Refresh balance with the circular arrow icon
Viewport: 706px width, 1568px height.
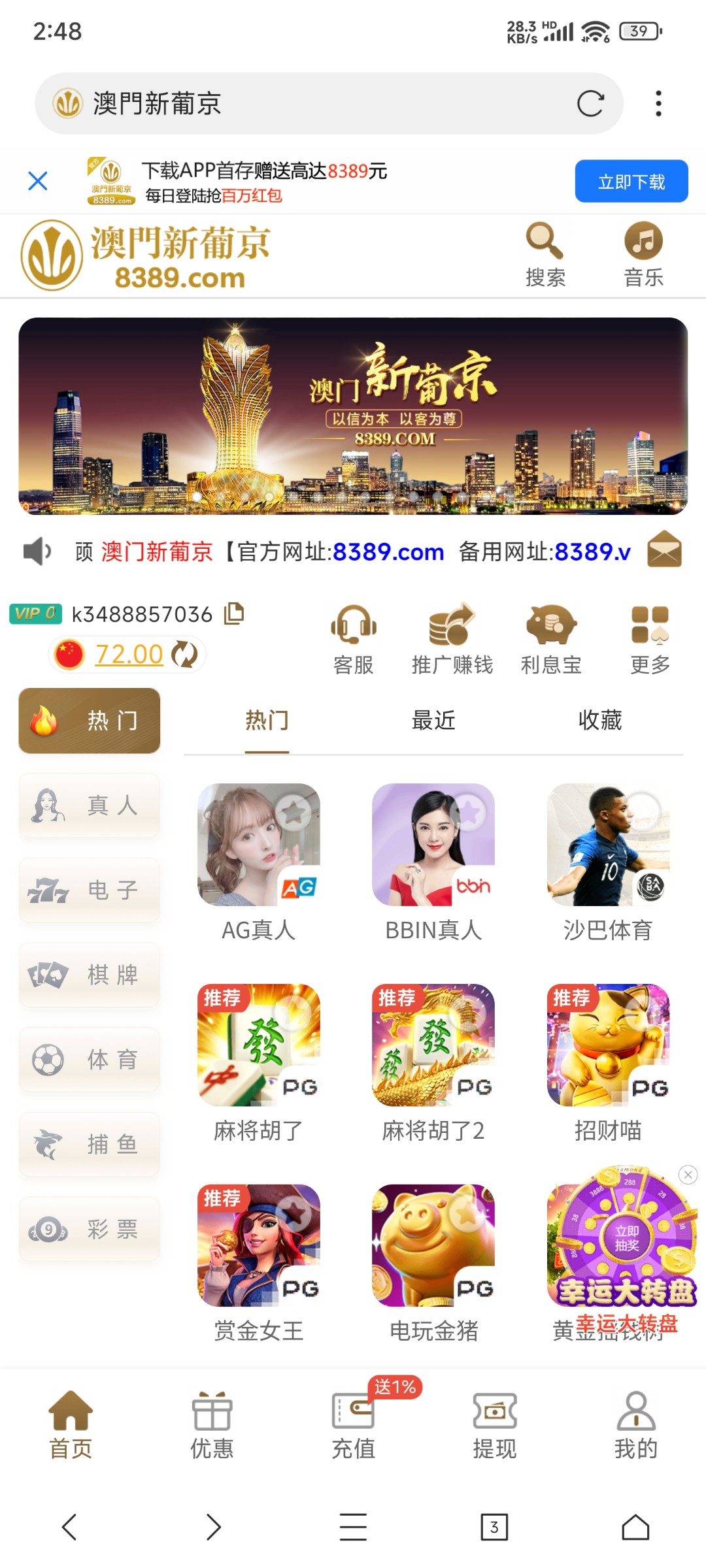(184, 653)
